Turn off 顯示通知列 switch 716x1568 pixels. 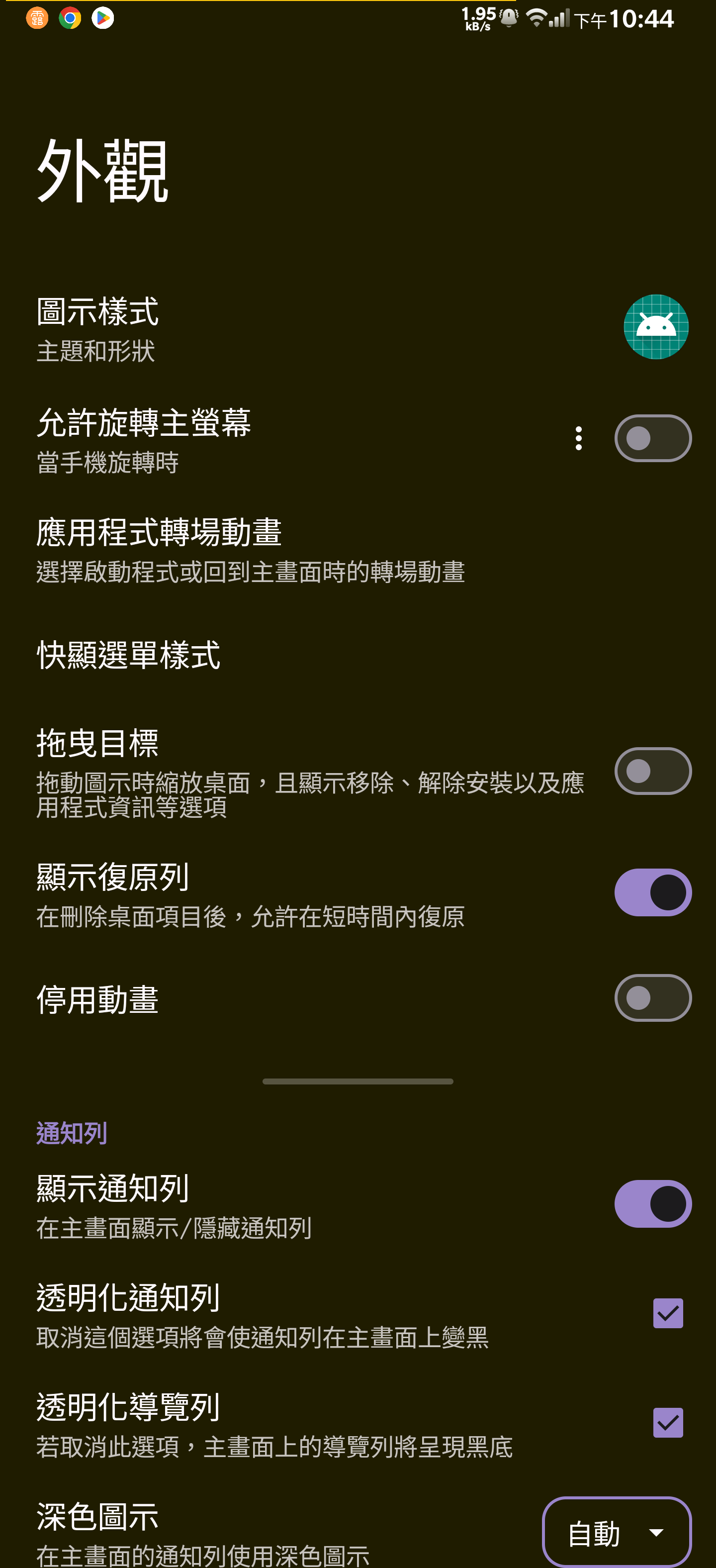(653, 1203)
